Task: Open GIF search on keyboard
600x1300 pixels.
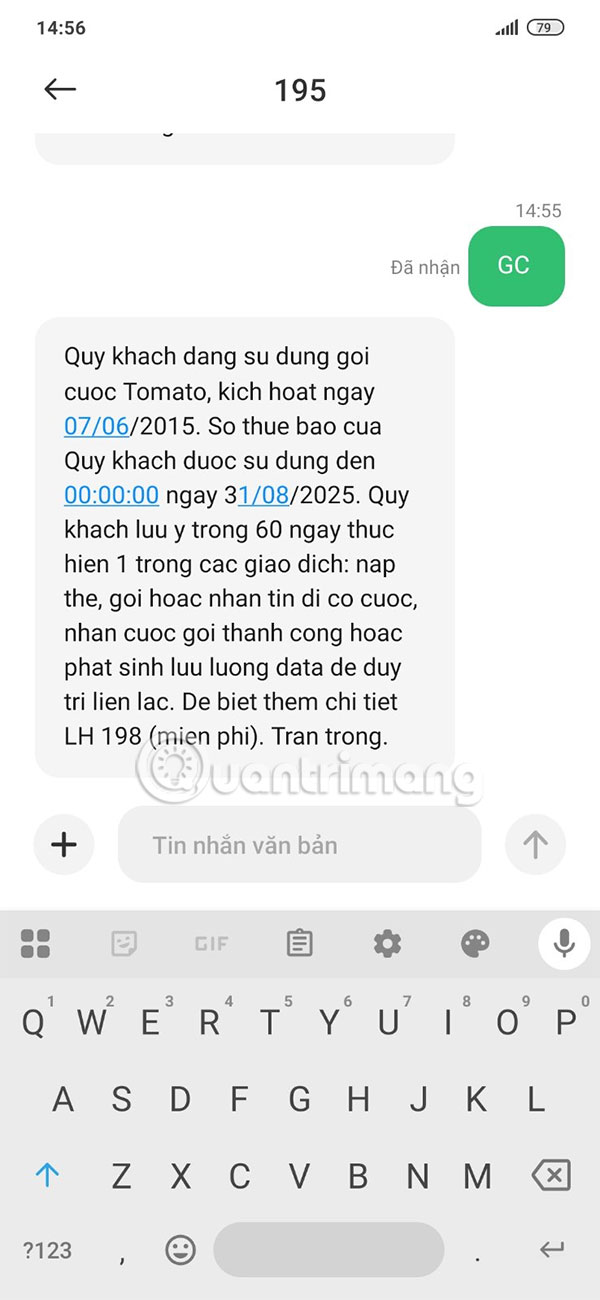Action: [x=211, y=943]
